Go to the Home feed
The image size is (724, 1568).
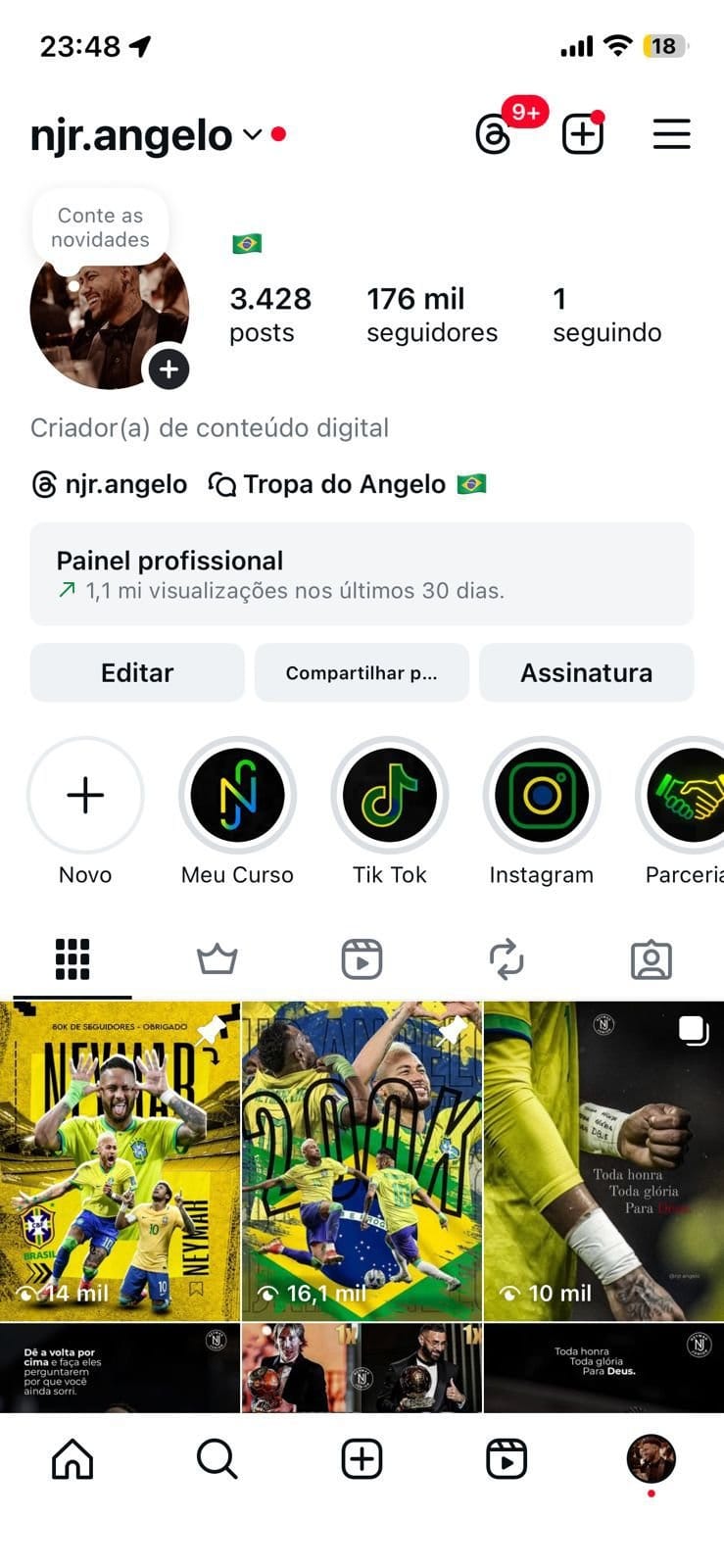pyautogui.click(x=72, y=1459)
